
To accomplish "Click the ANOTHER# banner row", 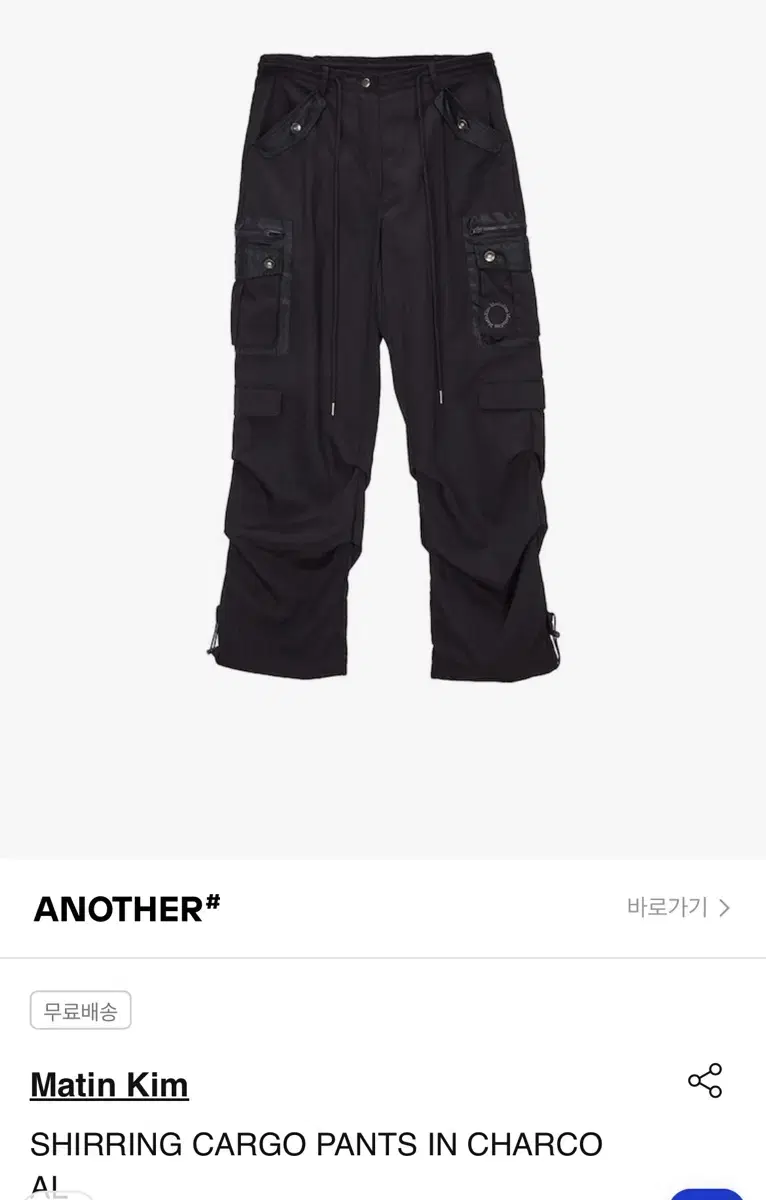I will point(383,908).
